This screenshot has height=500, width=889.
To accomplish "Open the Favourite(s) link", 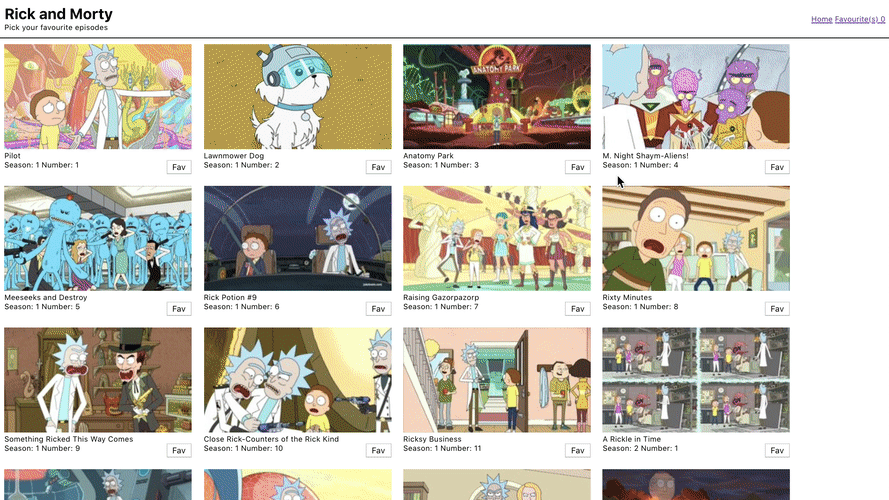I will [x=860, y=19].
